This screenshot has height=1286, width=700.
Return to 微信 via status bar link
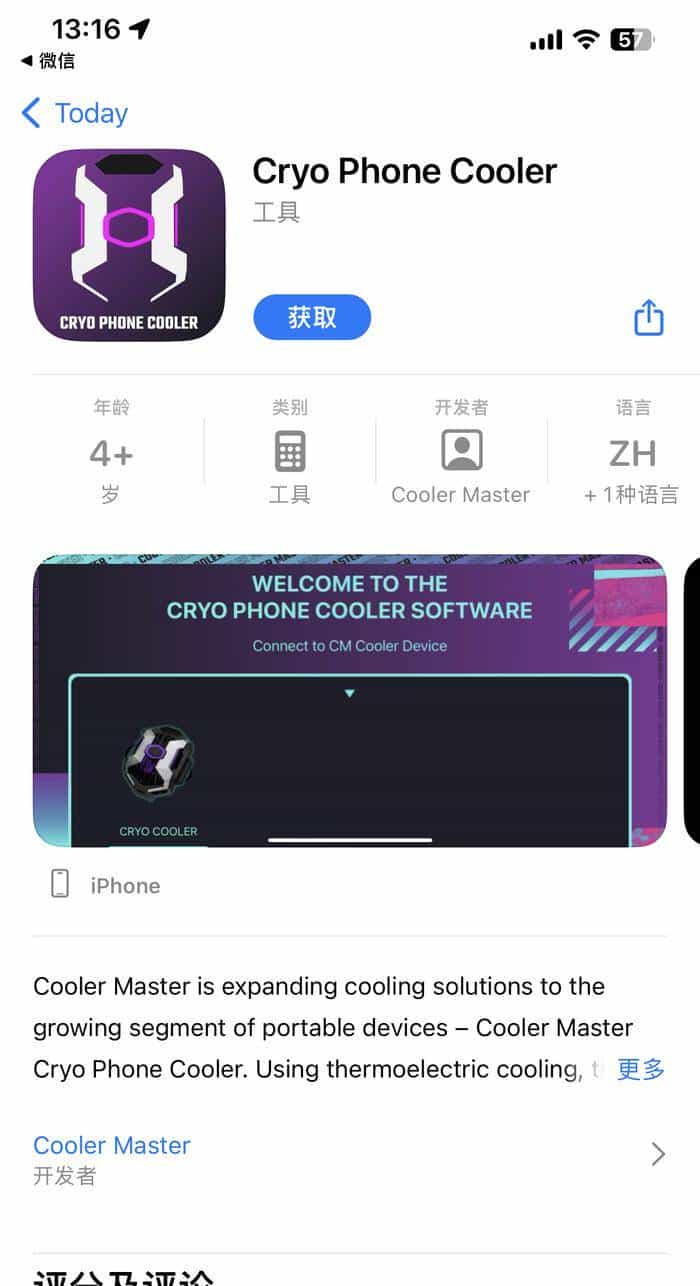47,61
